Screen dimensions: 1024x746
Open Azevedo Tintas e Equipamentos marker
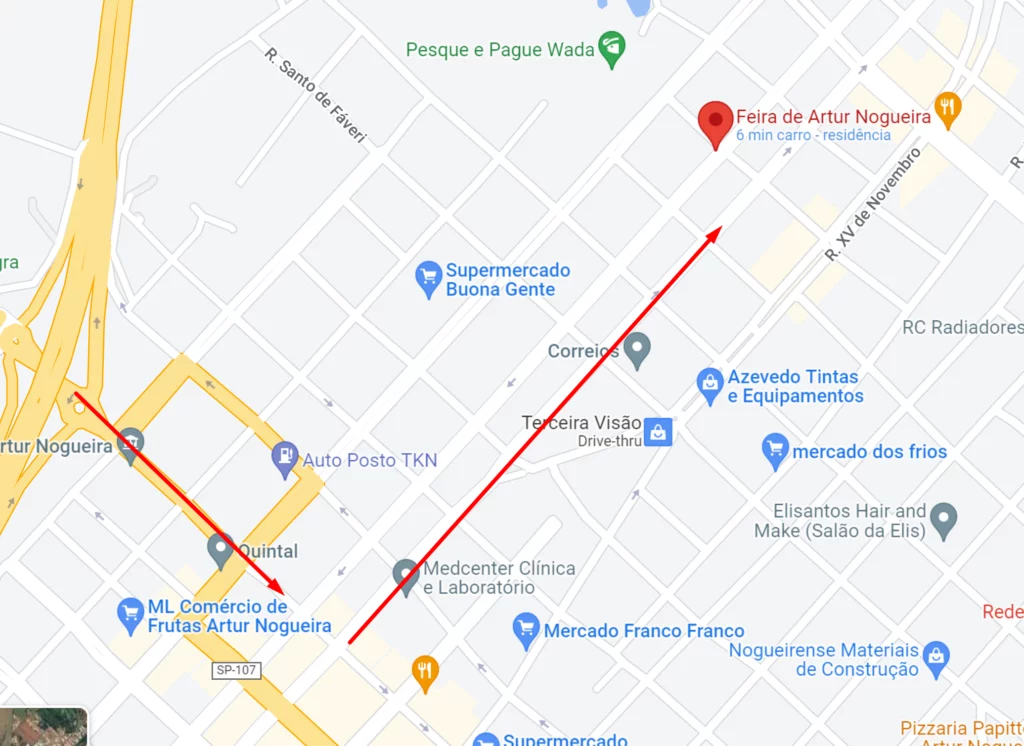[x=710, y=385]
